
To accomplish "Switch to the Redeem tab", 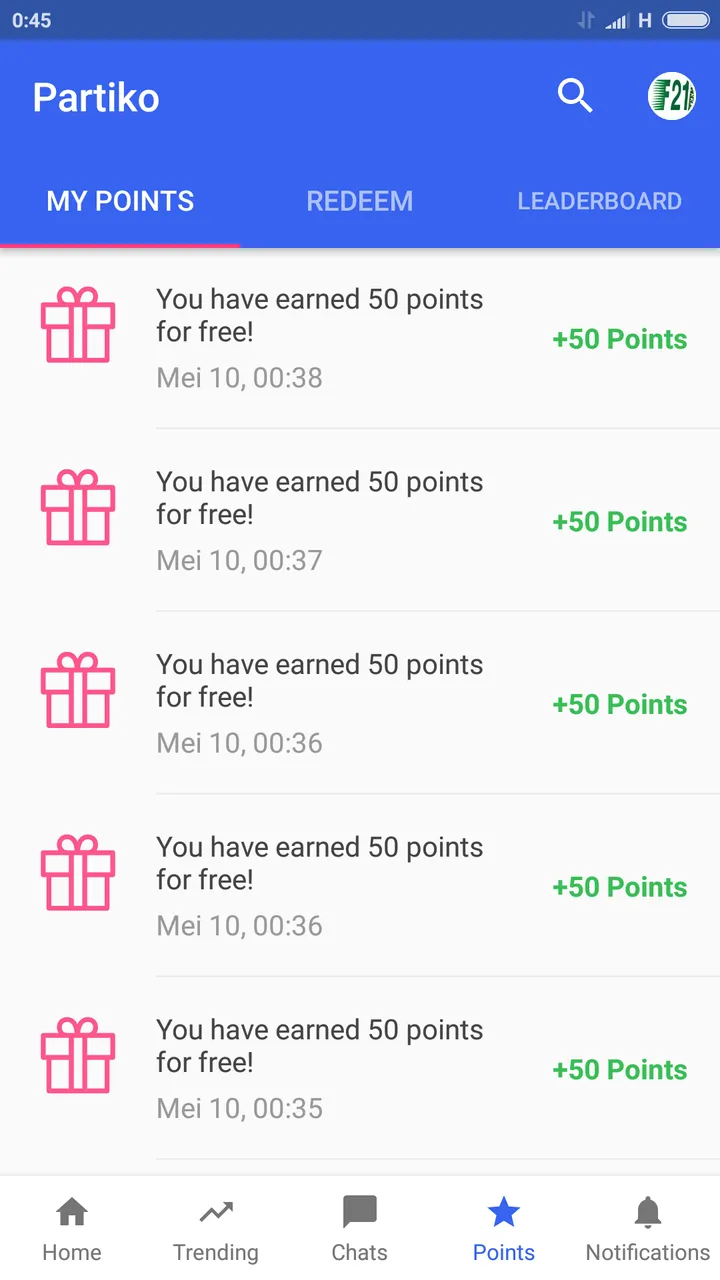I will [x=360, y=201].
